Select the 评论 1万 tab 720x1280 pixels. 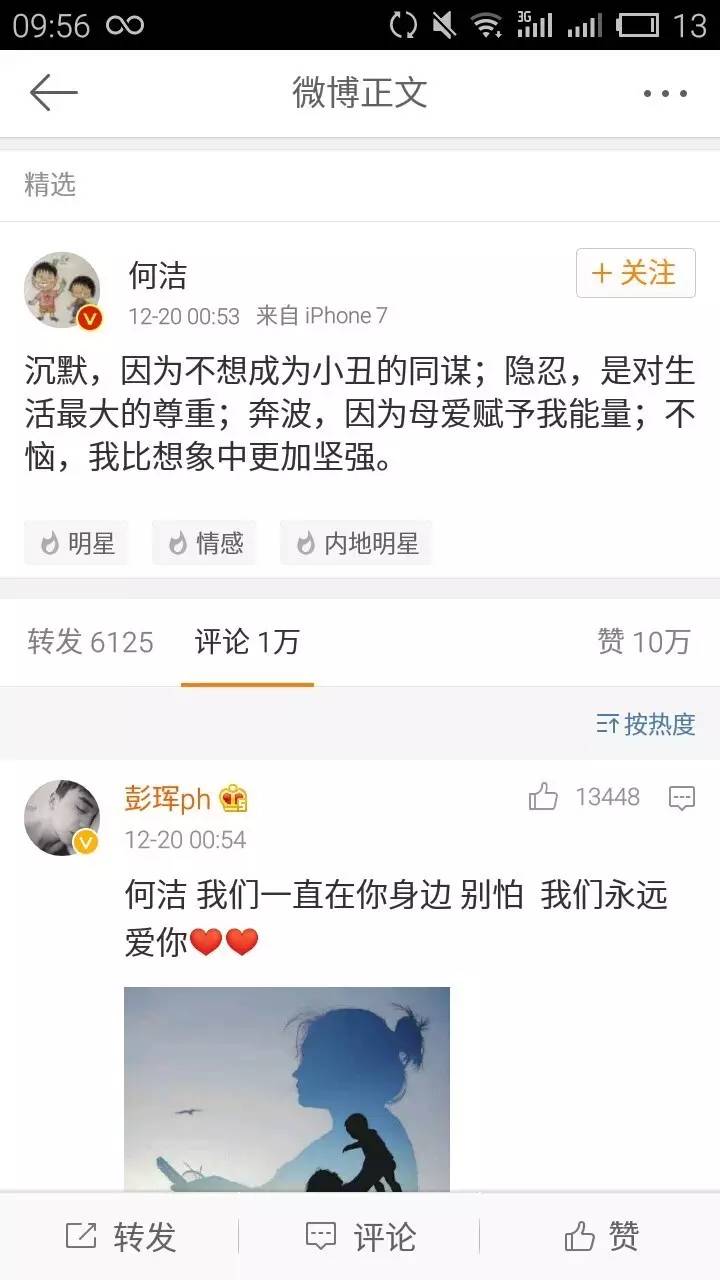click(246, 644)
